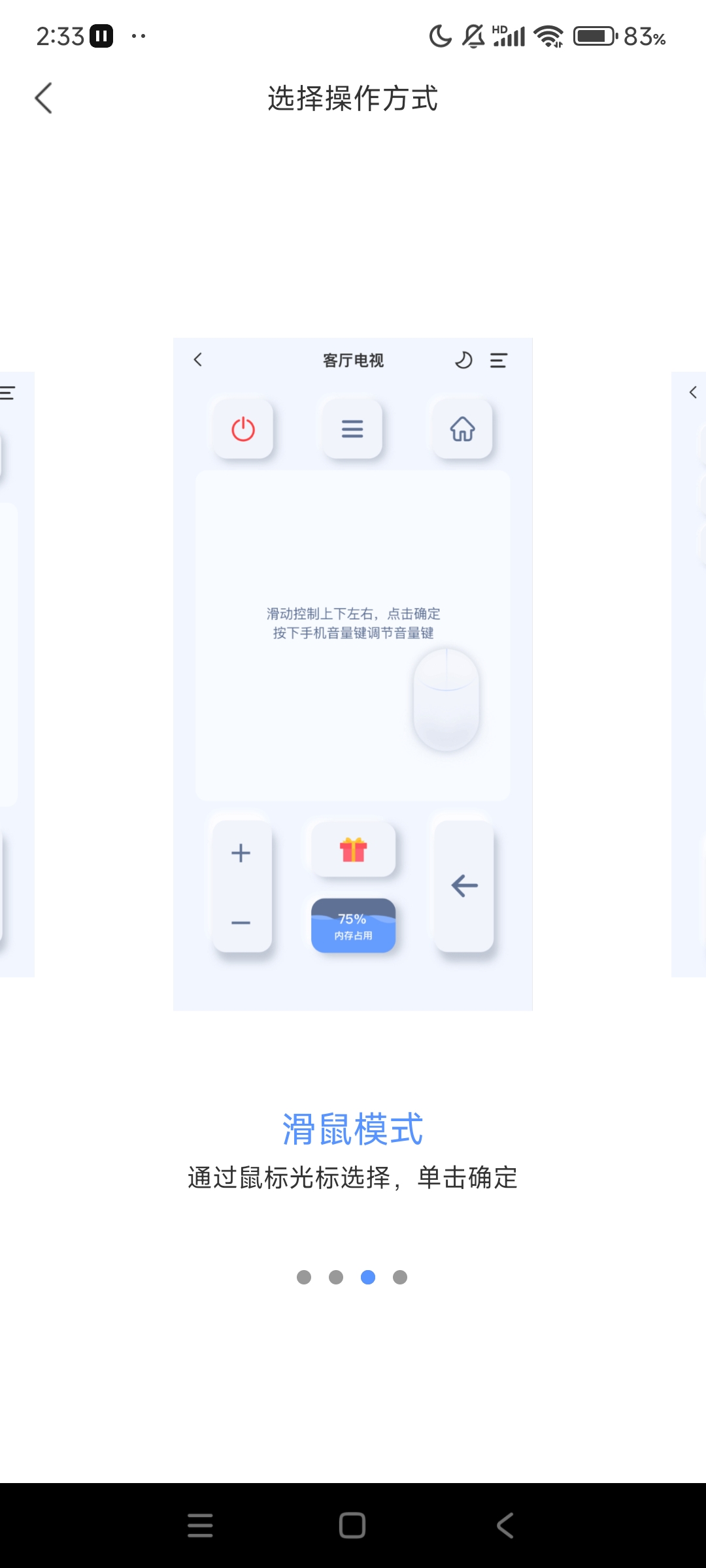Screen dimensions: 706x1568
Task: Open the next mode preview card
Action: 689,674
